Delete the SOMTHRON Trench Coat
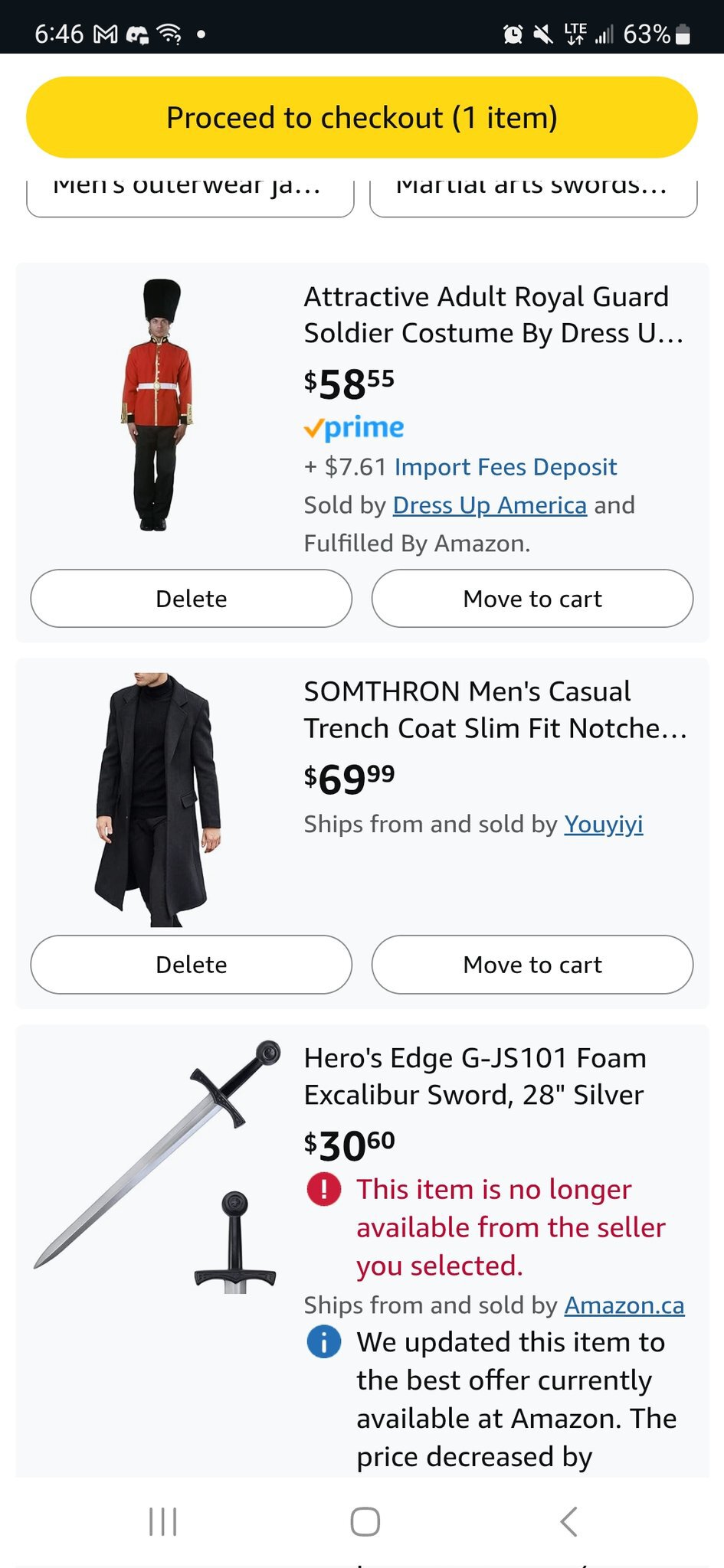The image size is (724, 1568). pos(191,965)
